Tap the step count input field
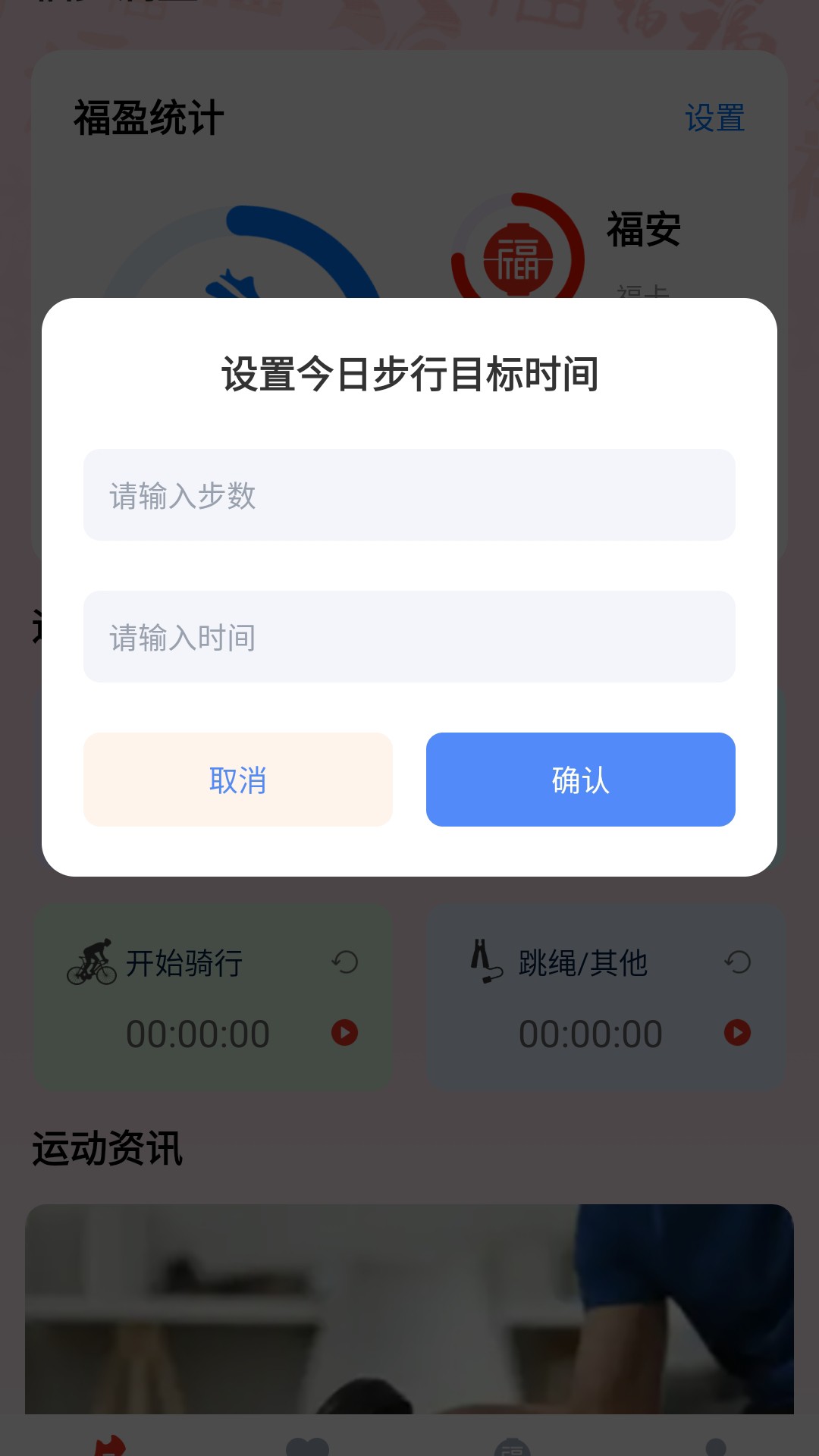The width and height of the screenshot is (819, 1456). (409, 495)
